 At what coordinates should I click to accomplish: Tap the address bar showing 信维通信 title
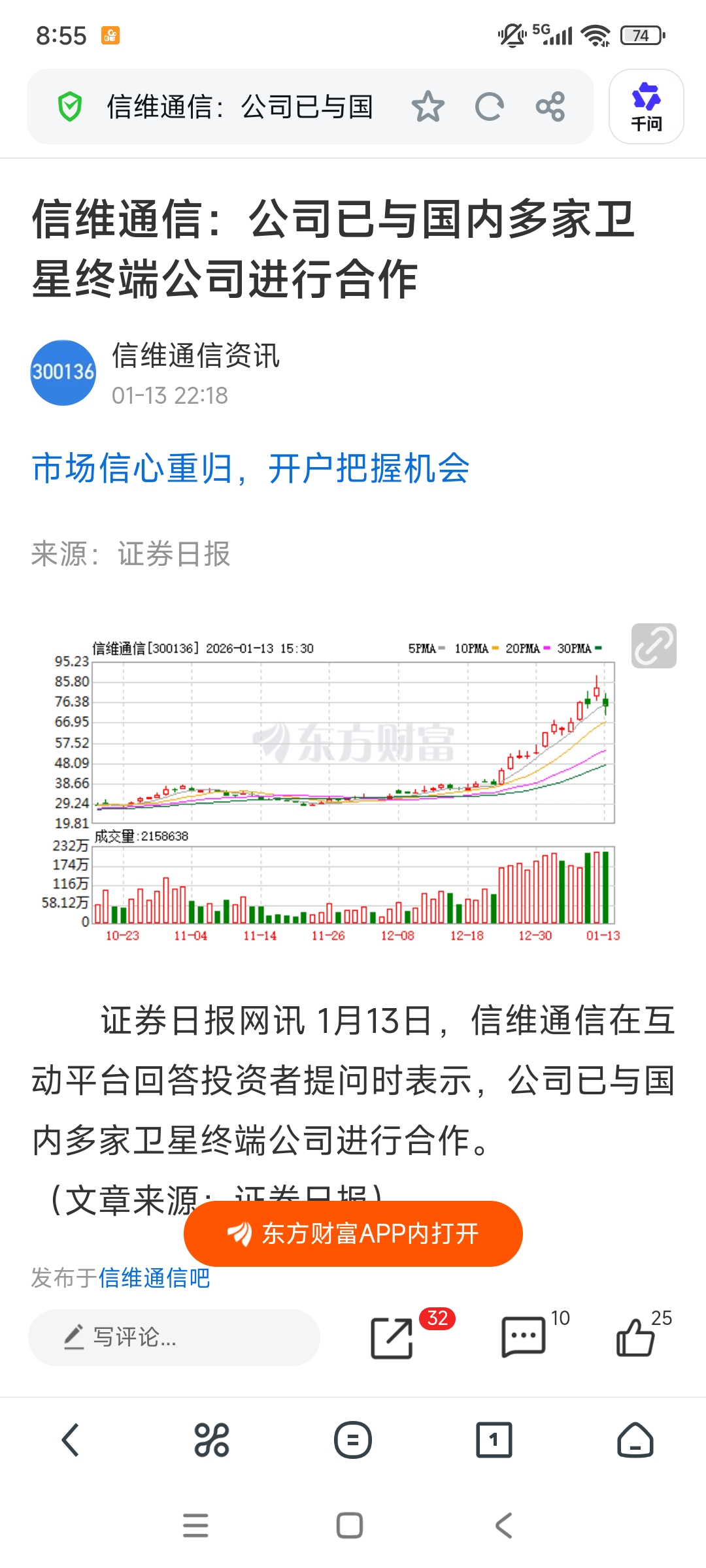(239, 106)
